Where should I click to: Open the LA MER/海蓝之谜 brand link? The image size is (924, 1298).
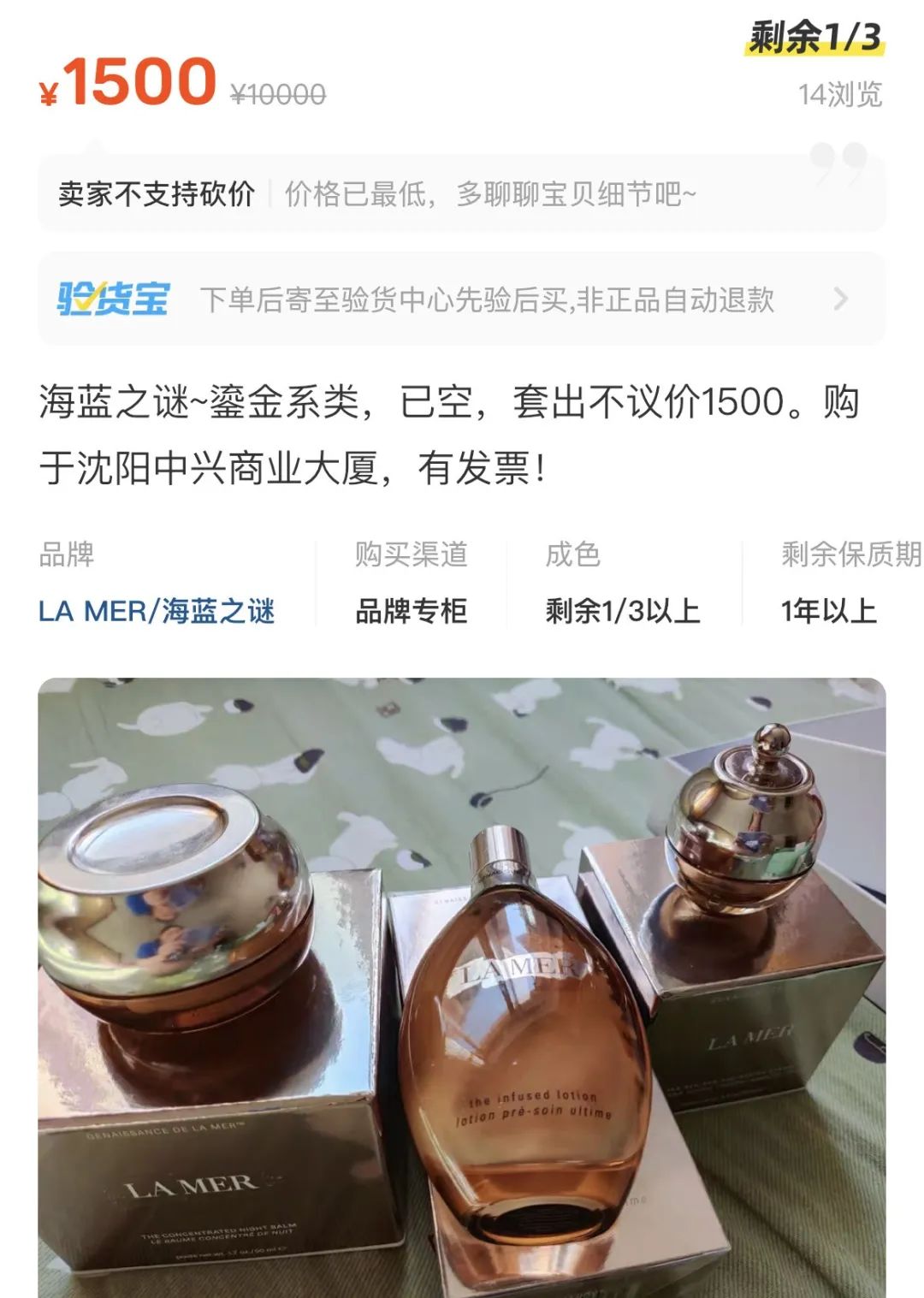tap(157, 611)
